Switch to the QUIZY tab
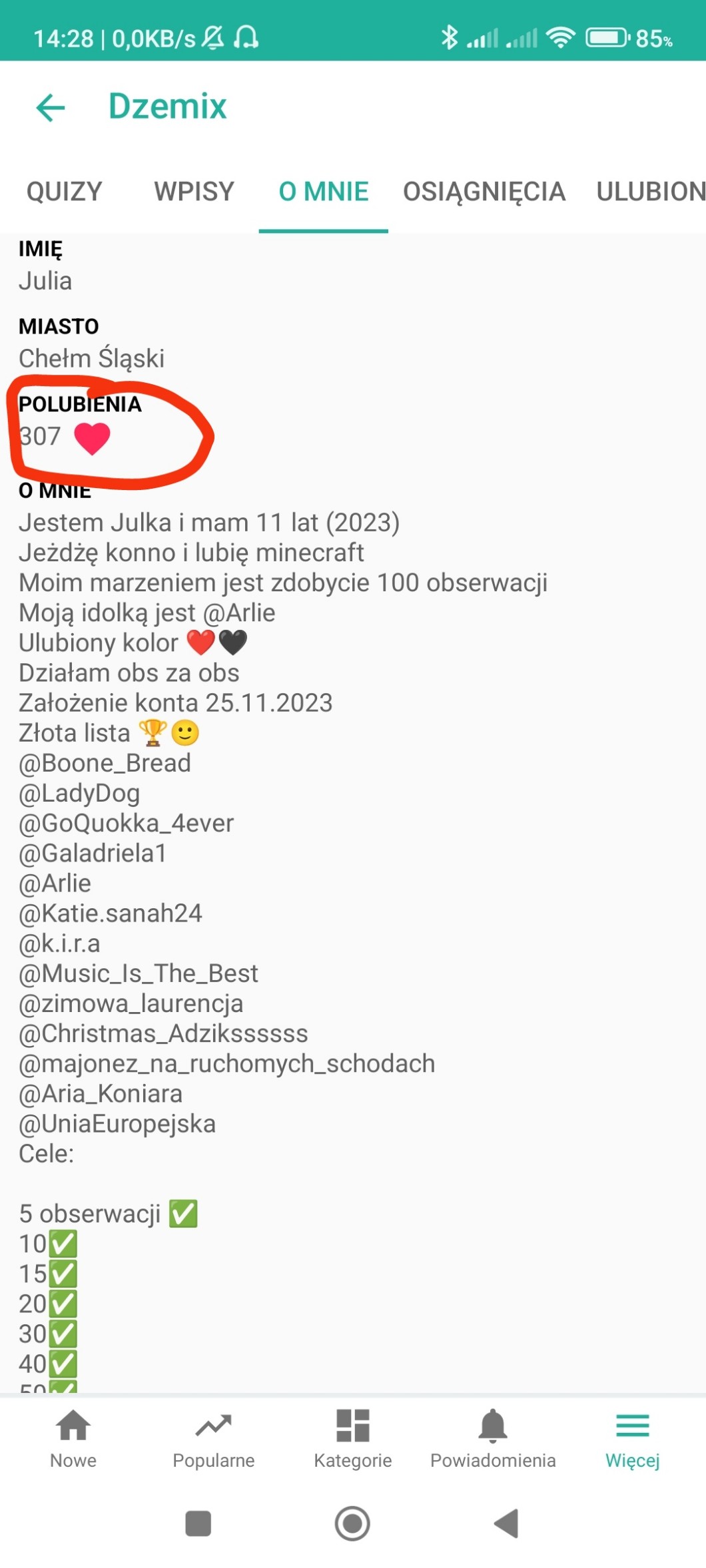This screenshot has height=1568, width=706. (x=64, y=192)
